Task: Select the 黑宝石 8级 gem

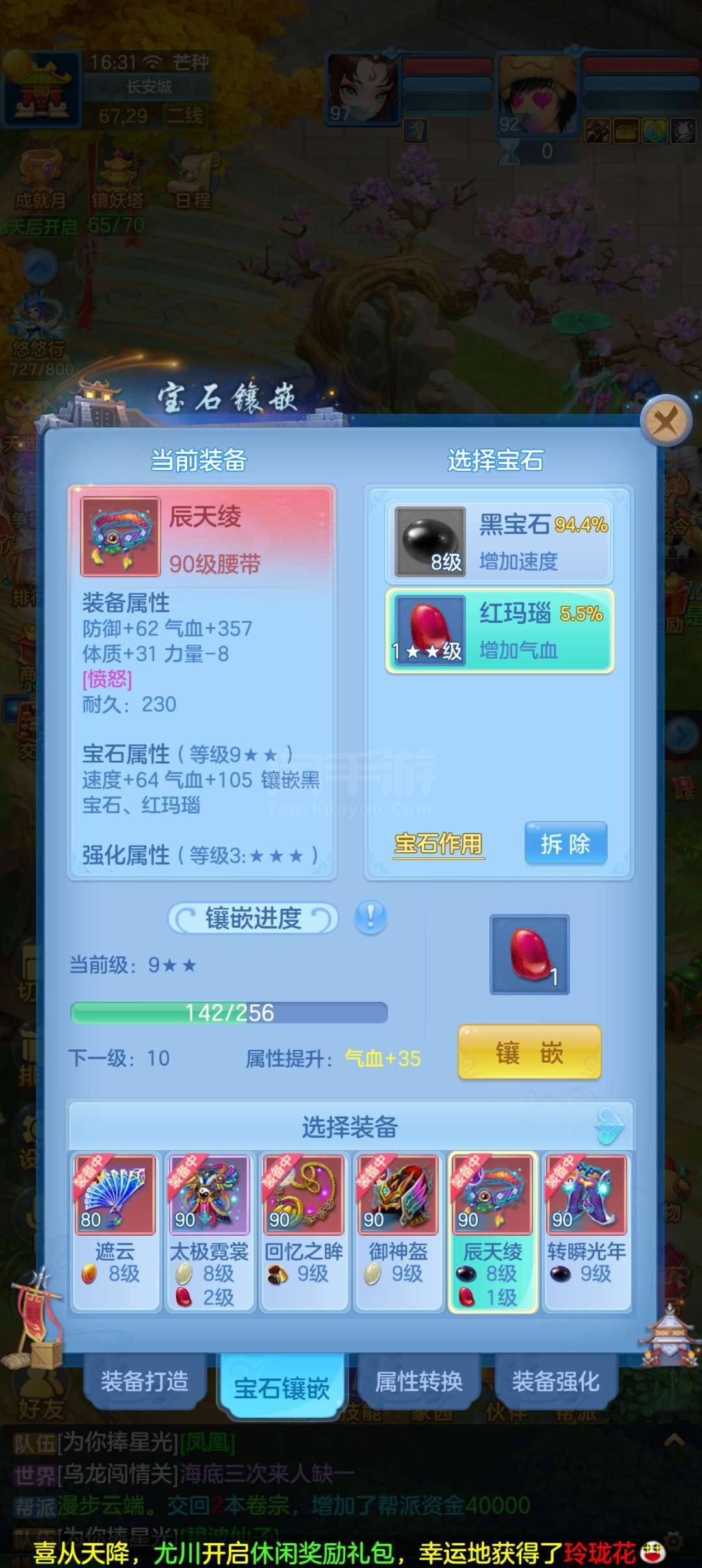Action: coord(499,542)
